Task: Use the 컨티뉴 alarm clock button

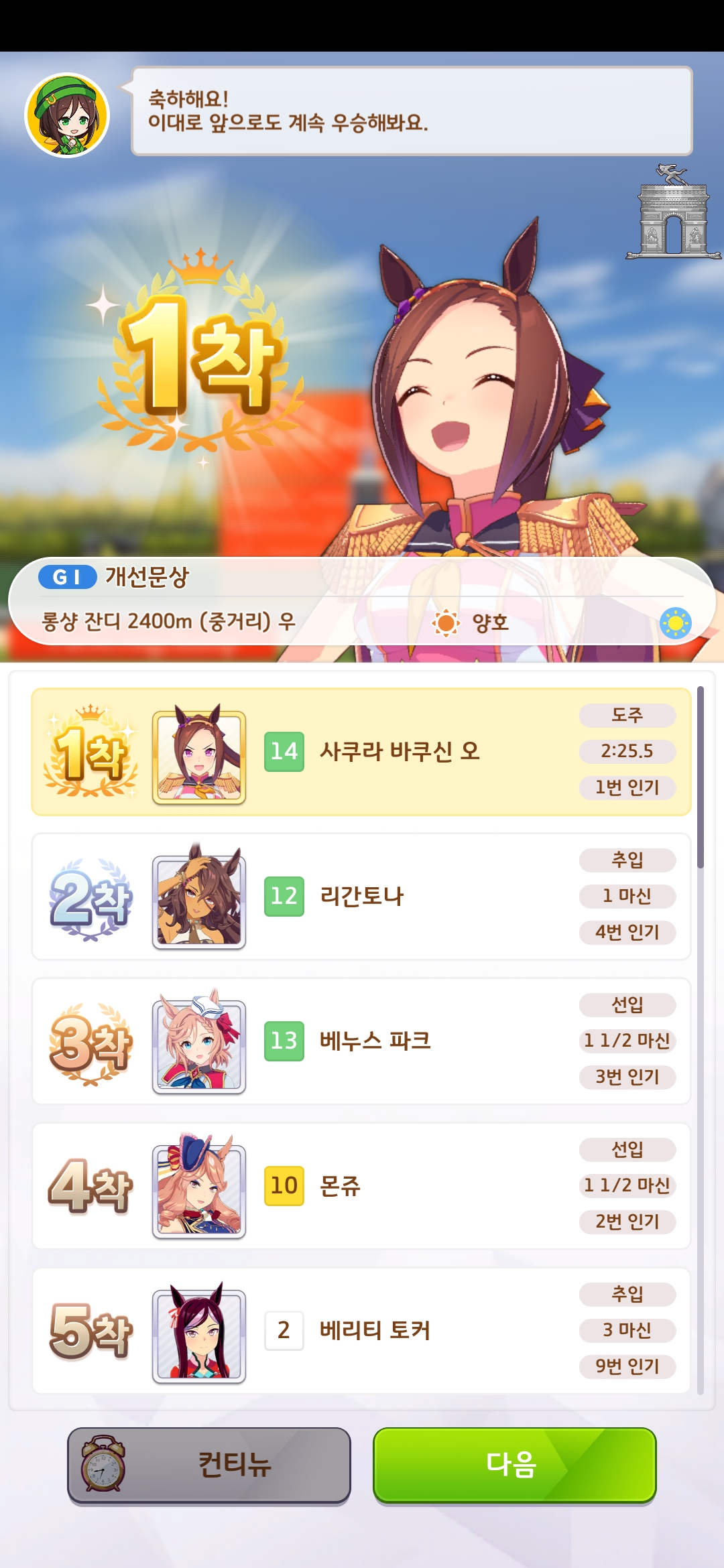Action: tap(209, 1465)
